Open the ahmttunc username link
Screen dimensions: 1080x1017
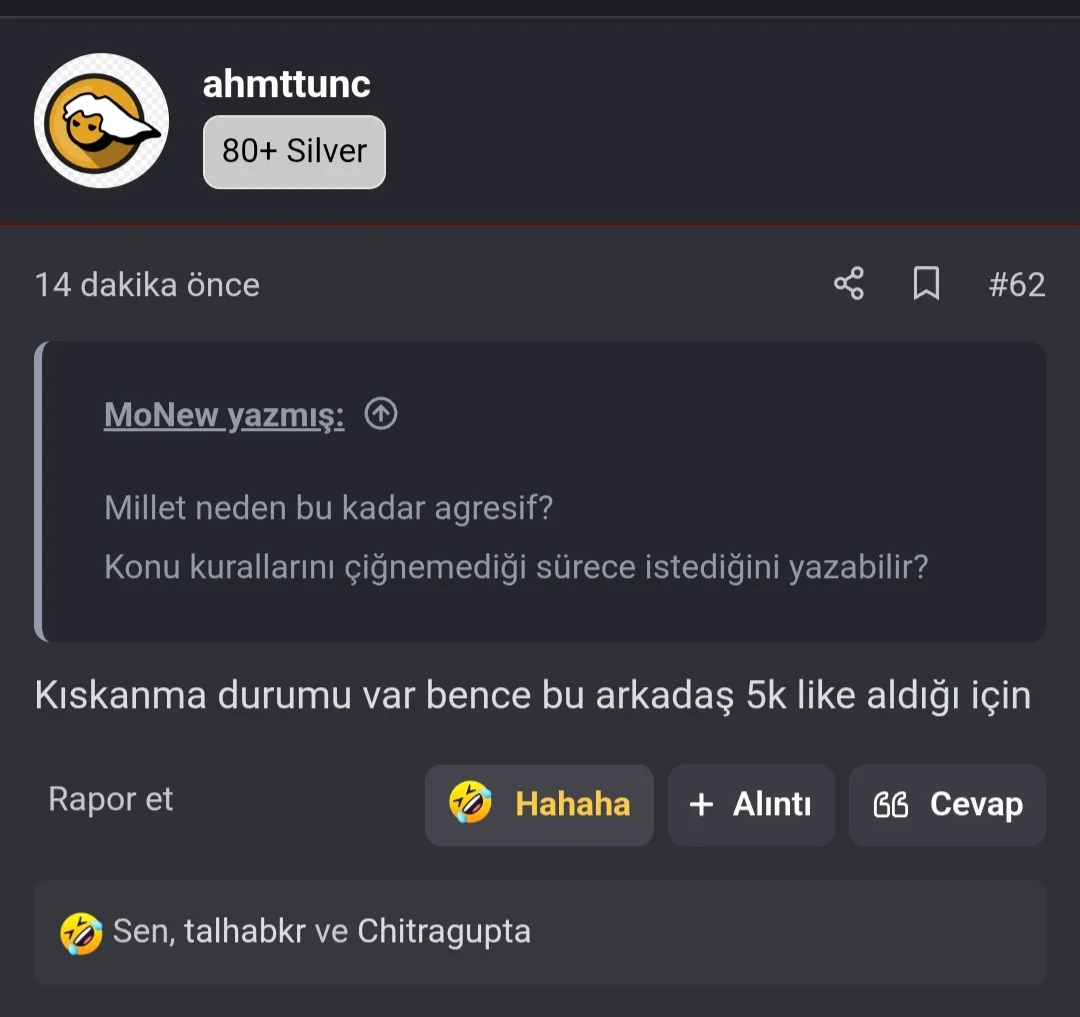286,84
